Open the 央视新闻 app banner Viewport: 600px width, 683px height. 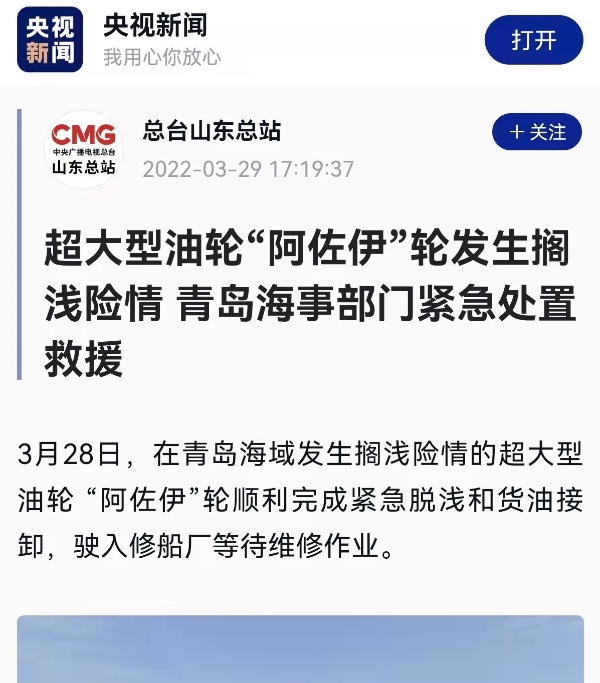coord(162,40)
